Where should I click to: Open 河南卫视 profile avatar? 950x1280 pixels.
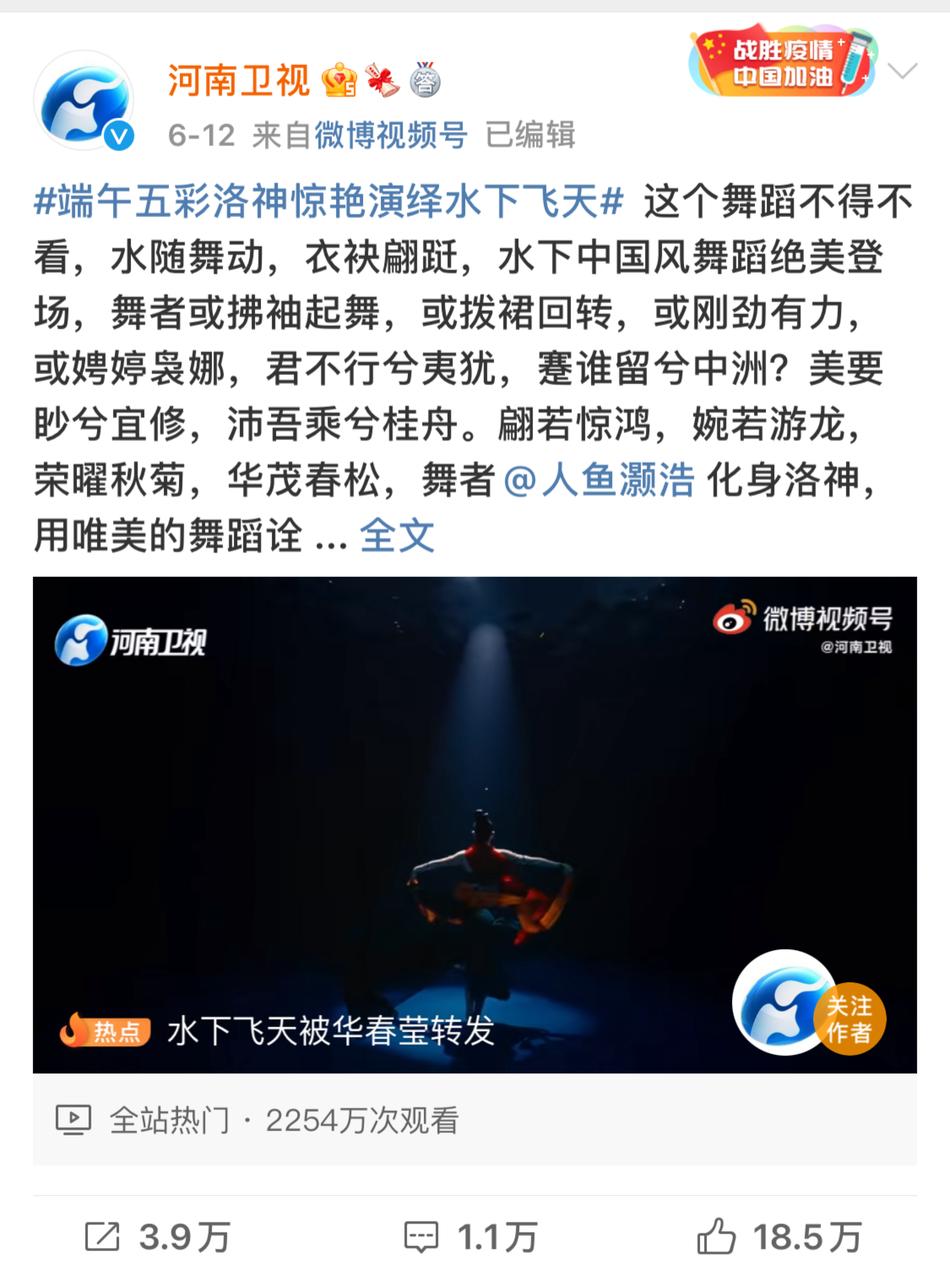click(84, 102)
